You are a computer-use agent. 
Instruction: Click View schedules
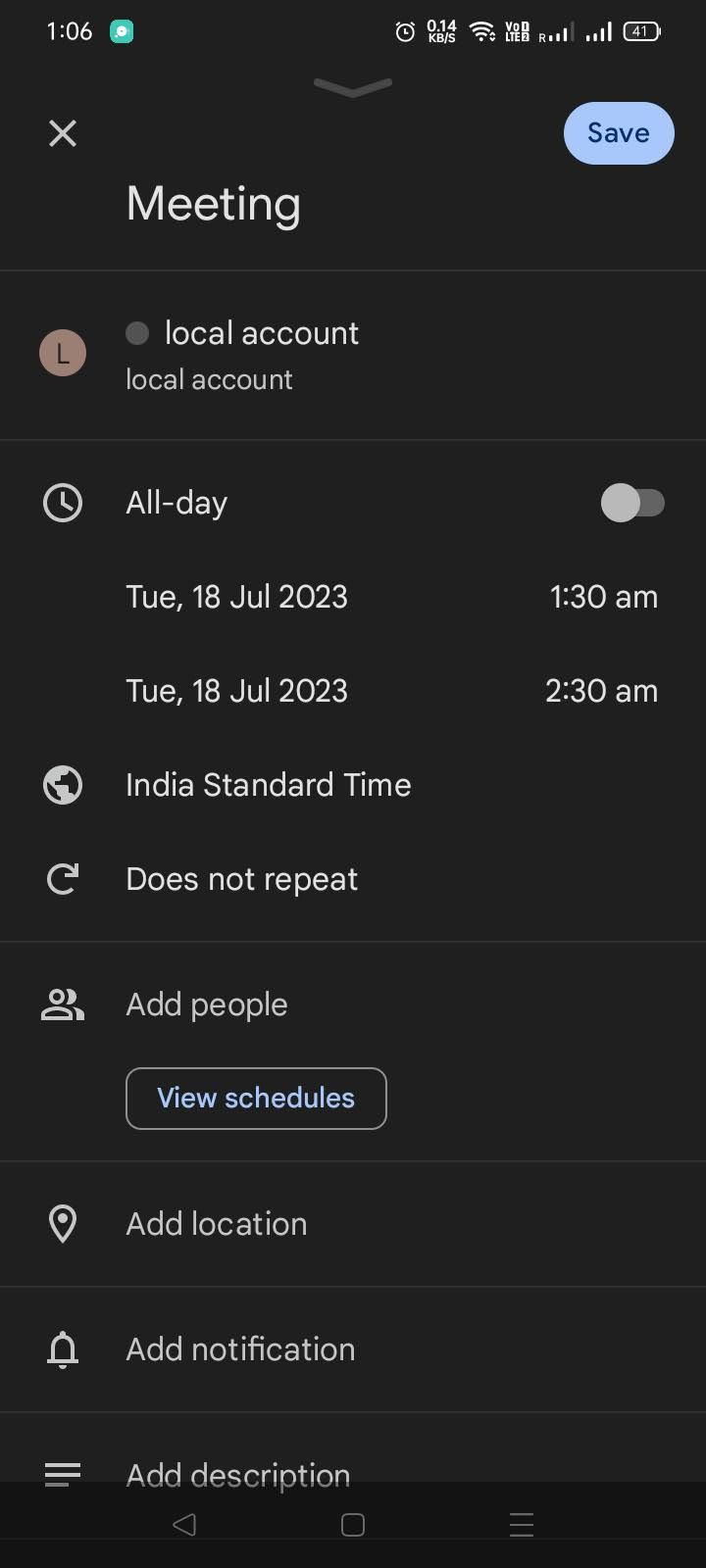point(256,1099)
